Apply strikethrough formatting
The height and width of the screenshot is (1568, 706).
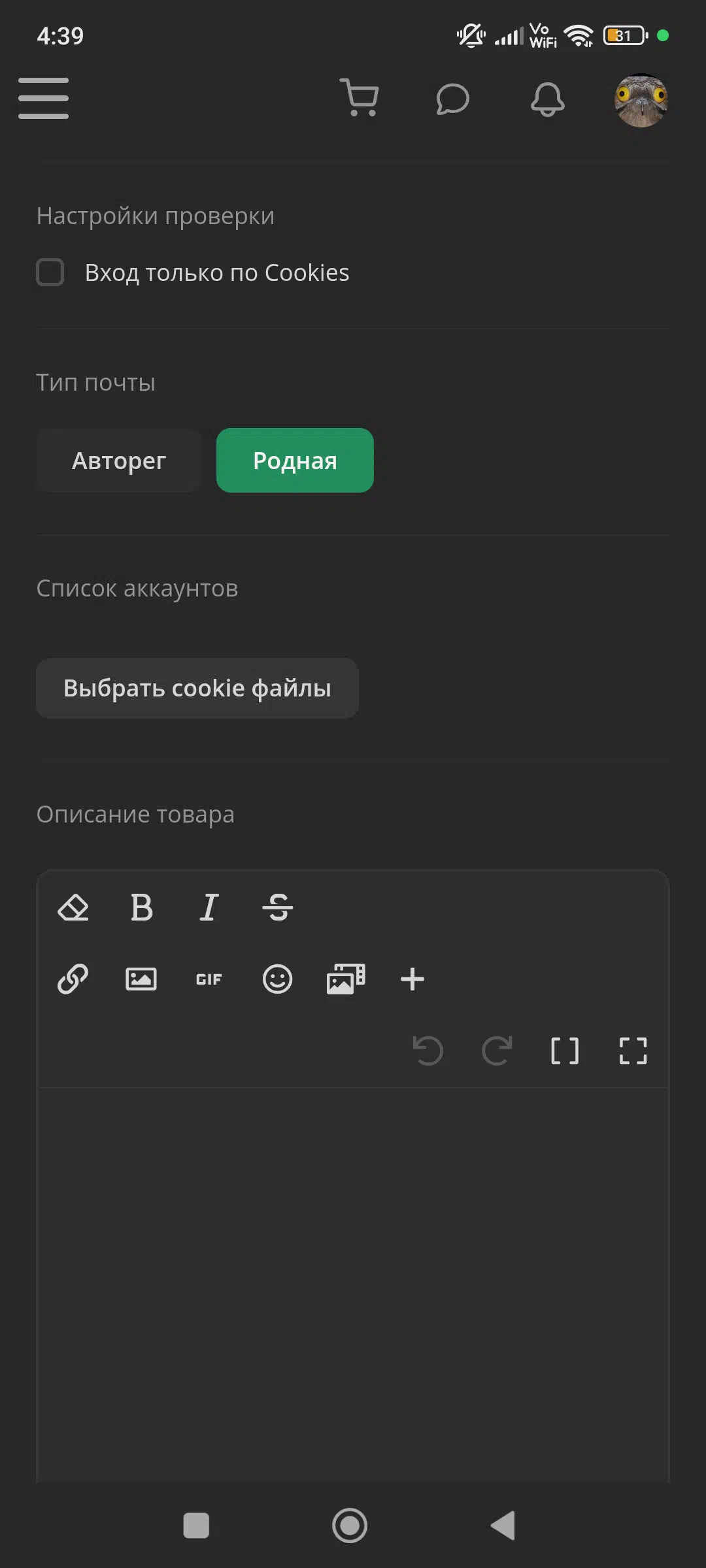[x=278, y=907]
